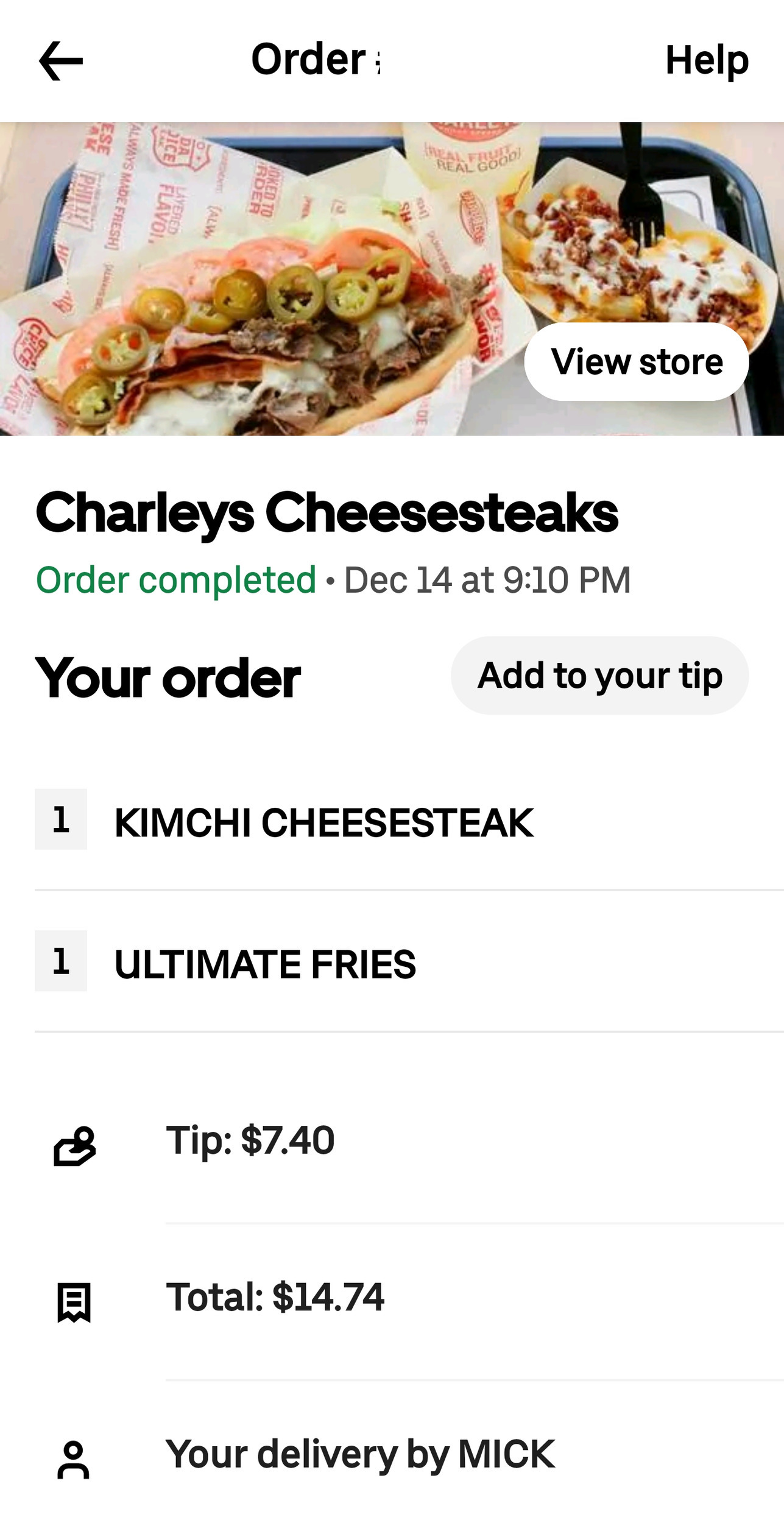Open Help for this order

point(707,60)
